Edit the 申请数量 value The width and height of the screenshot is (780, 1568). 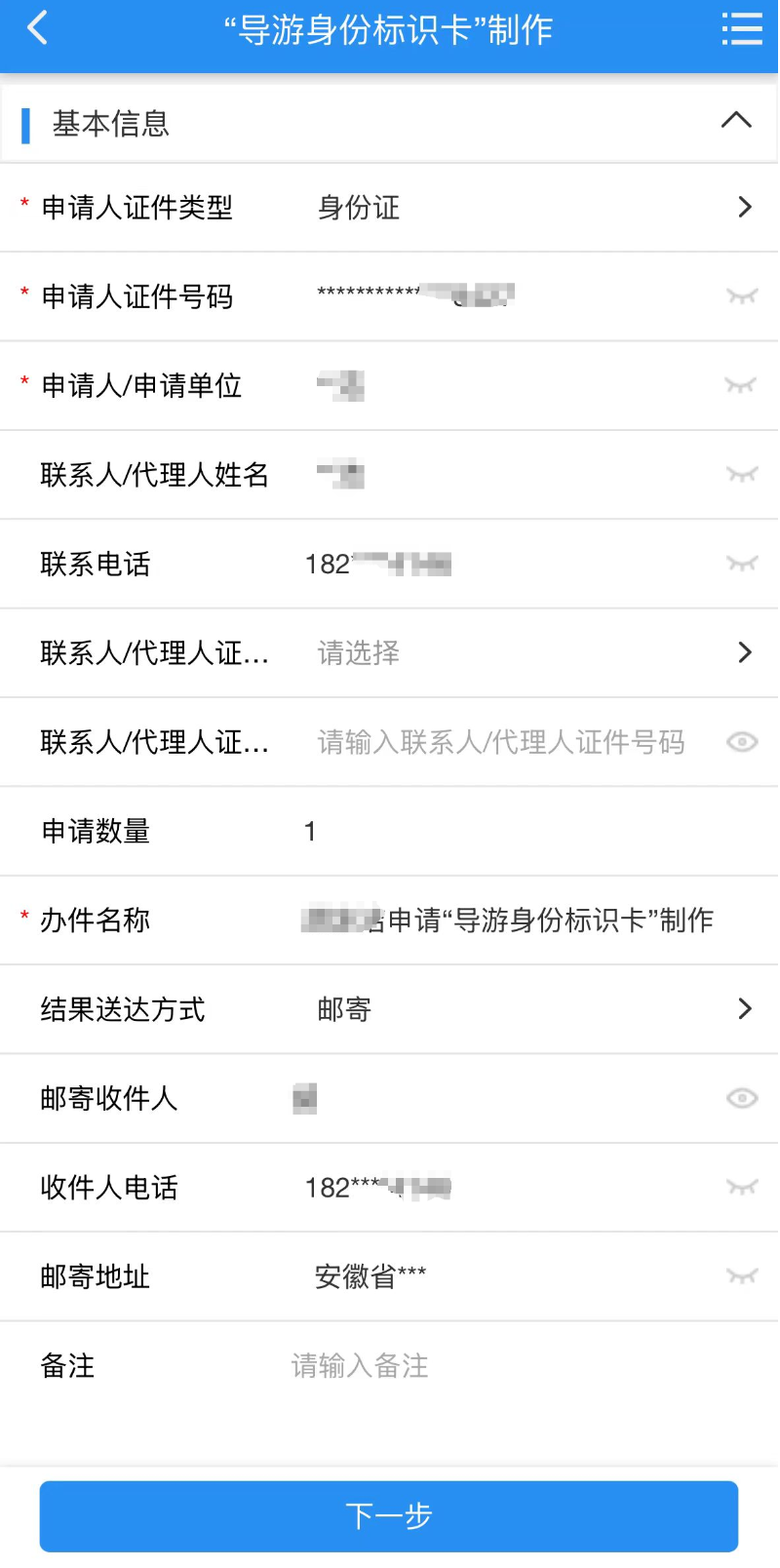(487, 831)
